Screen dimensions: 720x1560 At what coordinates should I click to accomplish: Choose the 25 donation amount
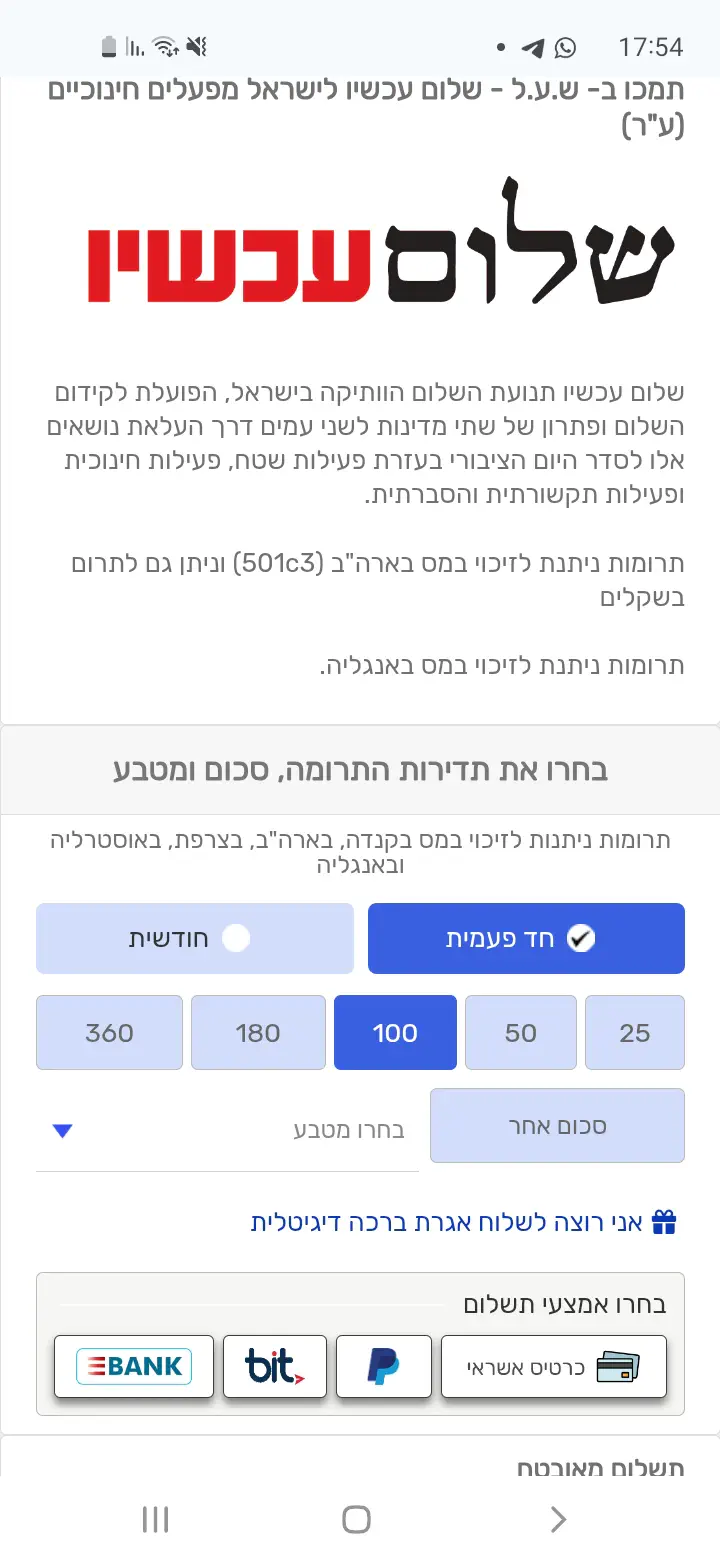(x=634, y=1032)
